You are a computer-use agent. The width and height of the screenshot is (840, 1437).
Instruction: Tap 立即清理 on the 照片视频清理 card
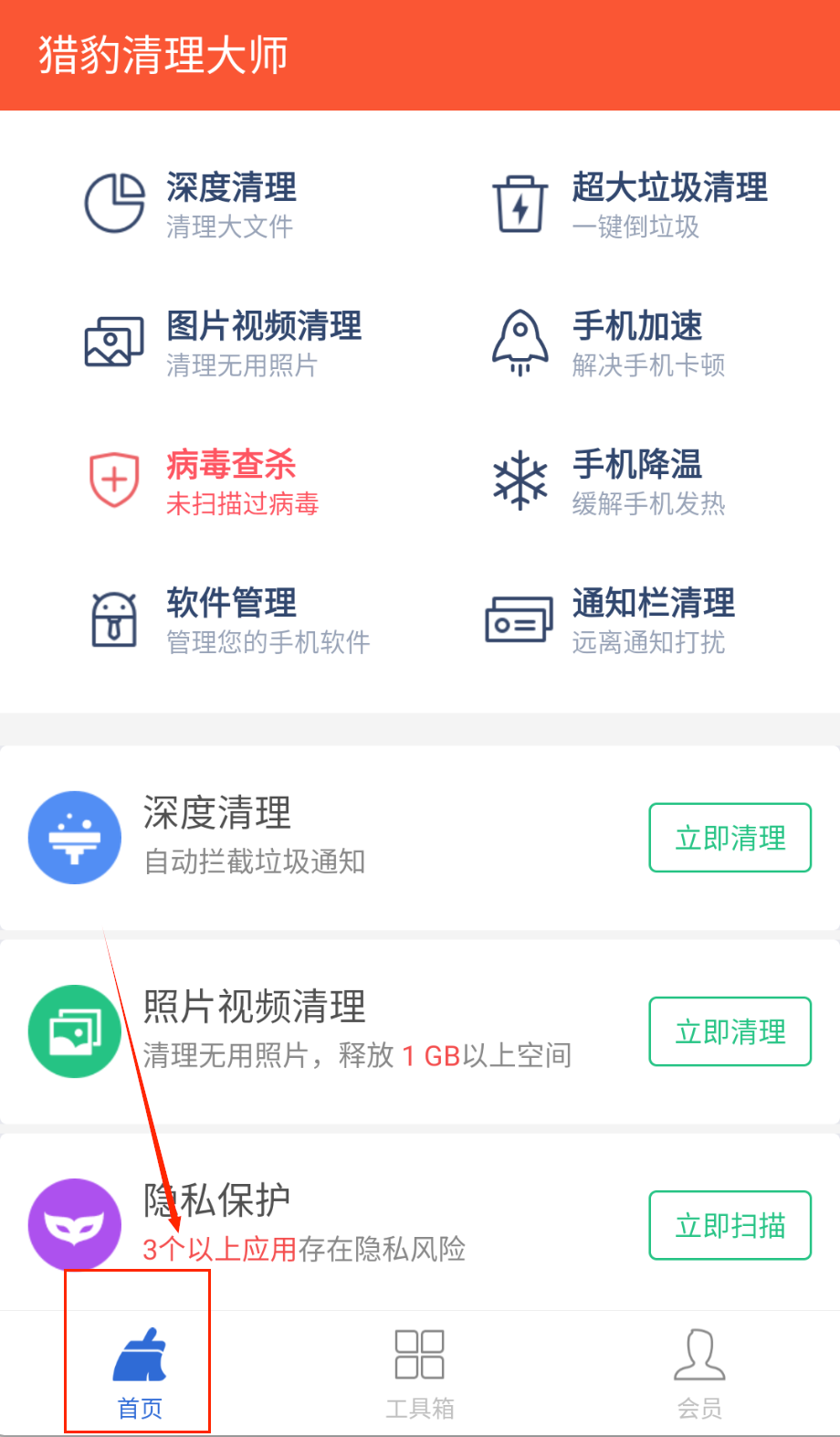[x=730, y=1031]
